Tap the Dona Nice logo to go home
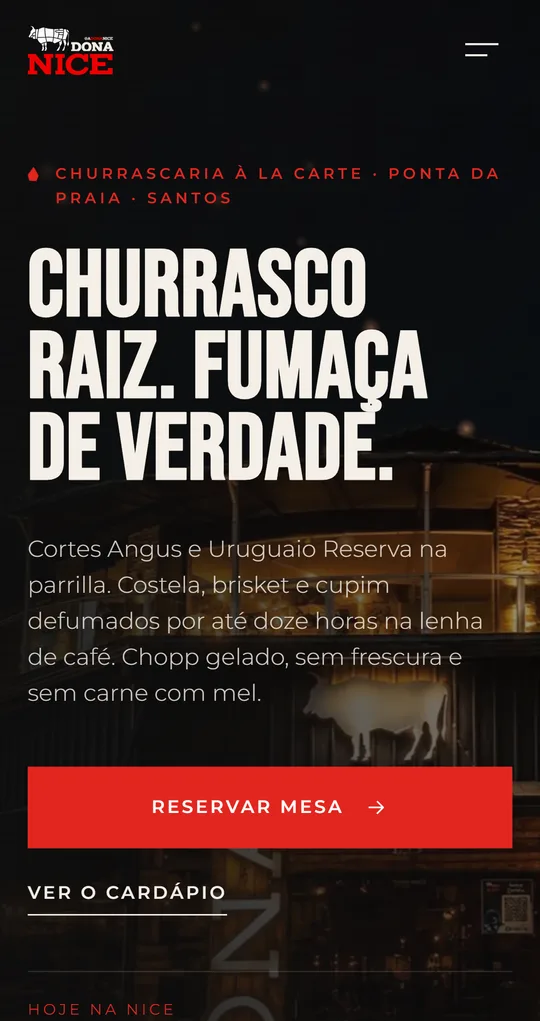 pyautogui.click(x=71, y=50)
